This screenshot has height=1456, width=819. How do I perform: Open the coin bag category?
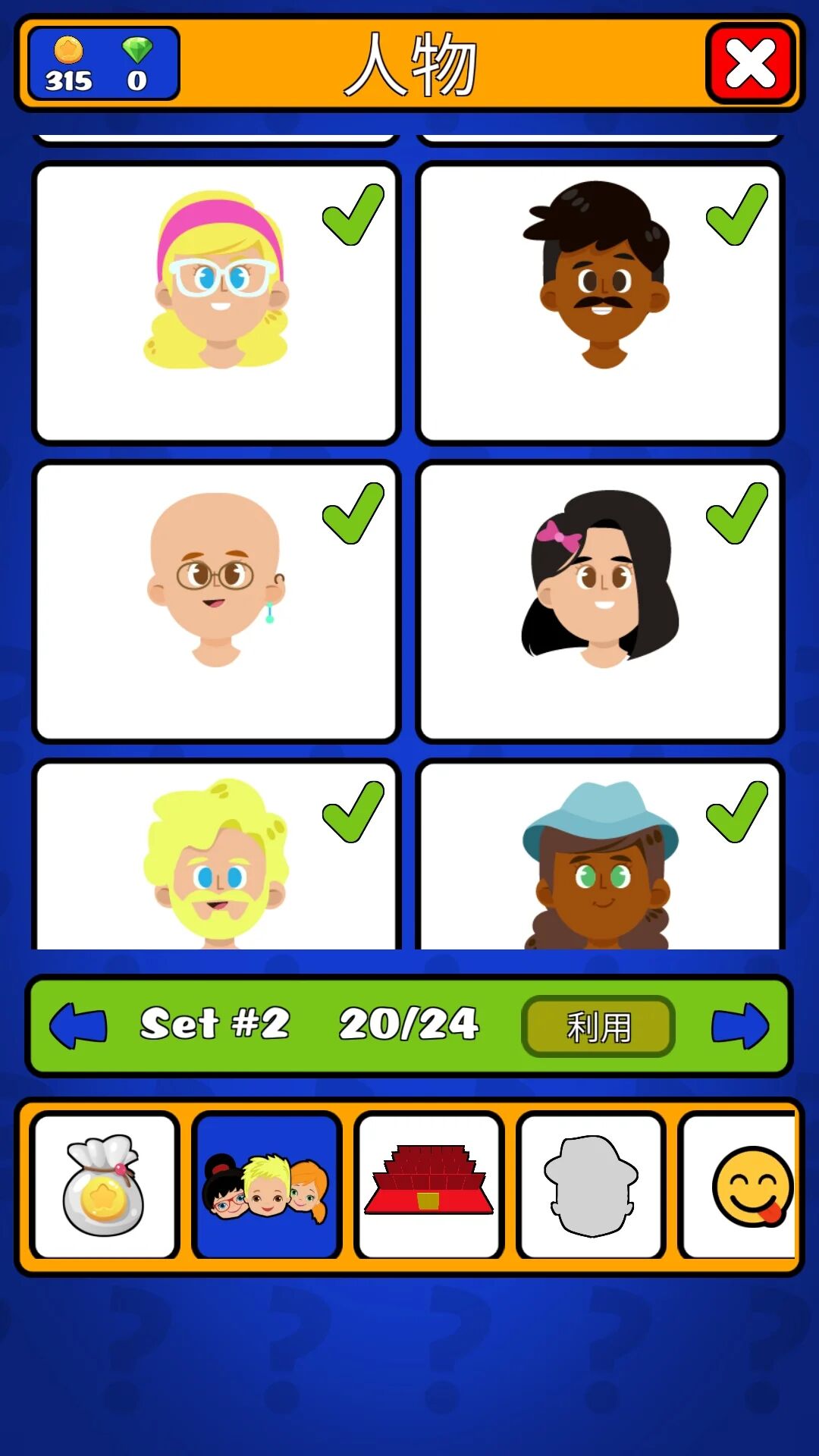click(x=104, y=1186)
